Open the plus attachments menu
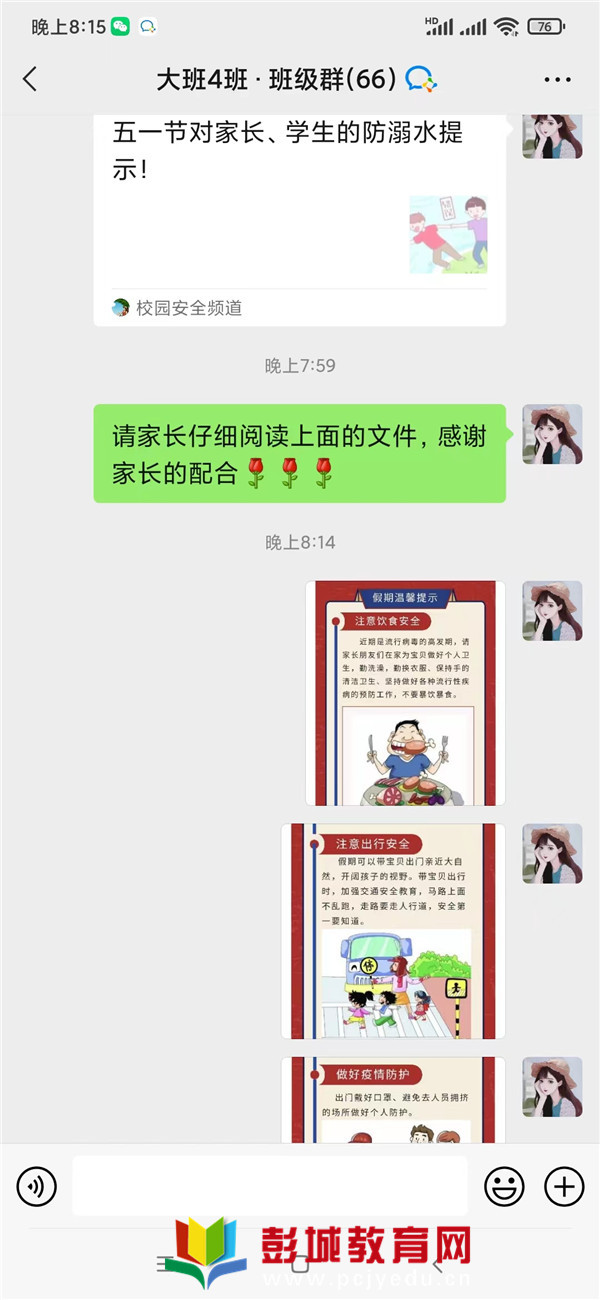The width and height of the screenshot is (600, 1300). (x=564, y=1187)
